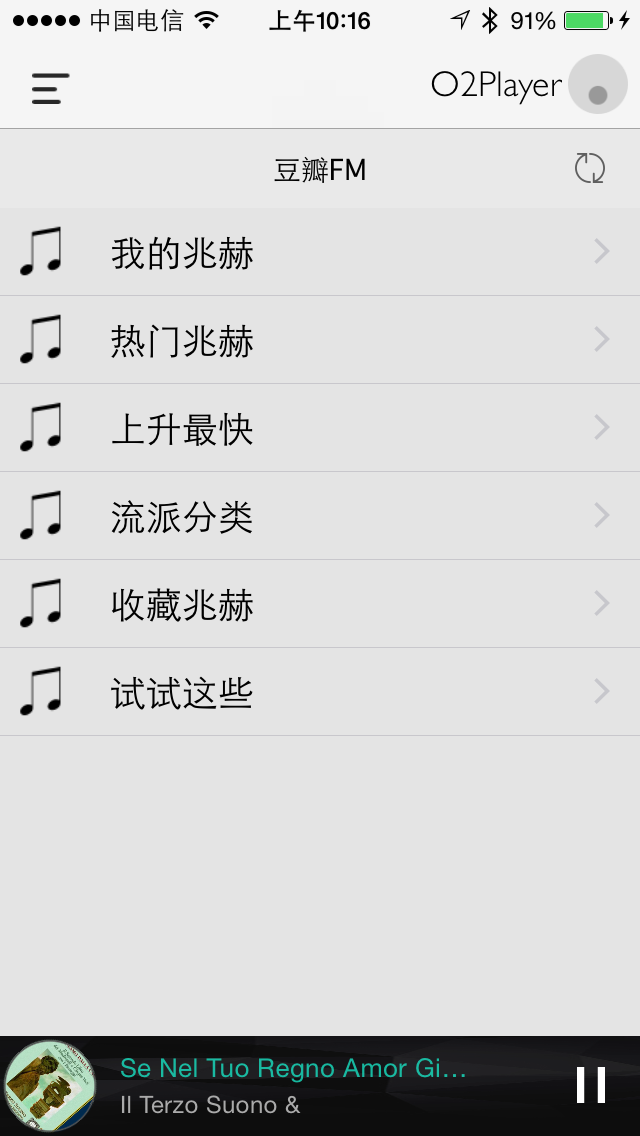The width and height of the screenshot is (640, 1136).
Task: View 收藏兆赫
Action: 320,605
